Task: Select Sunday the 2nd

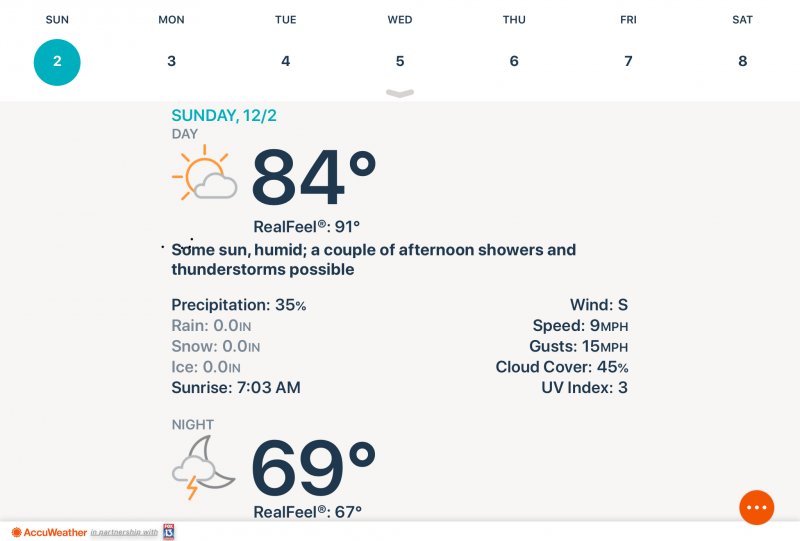Action: (x=57, y=61)
